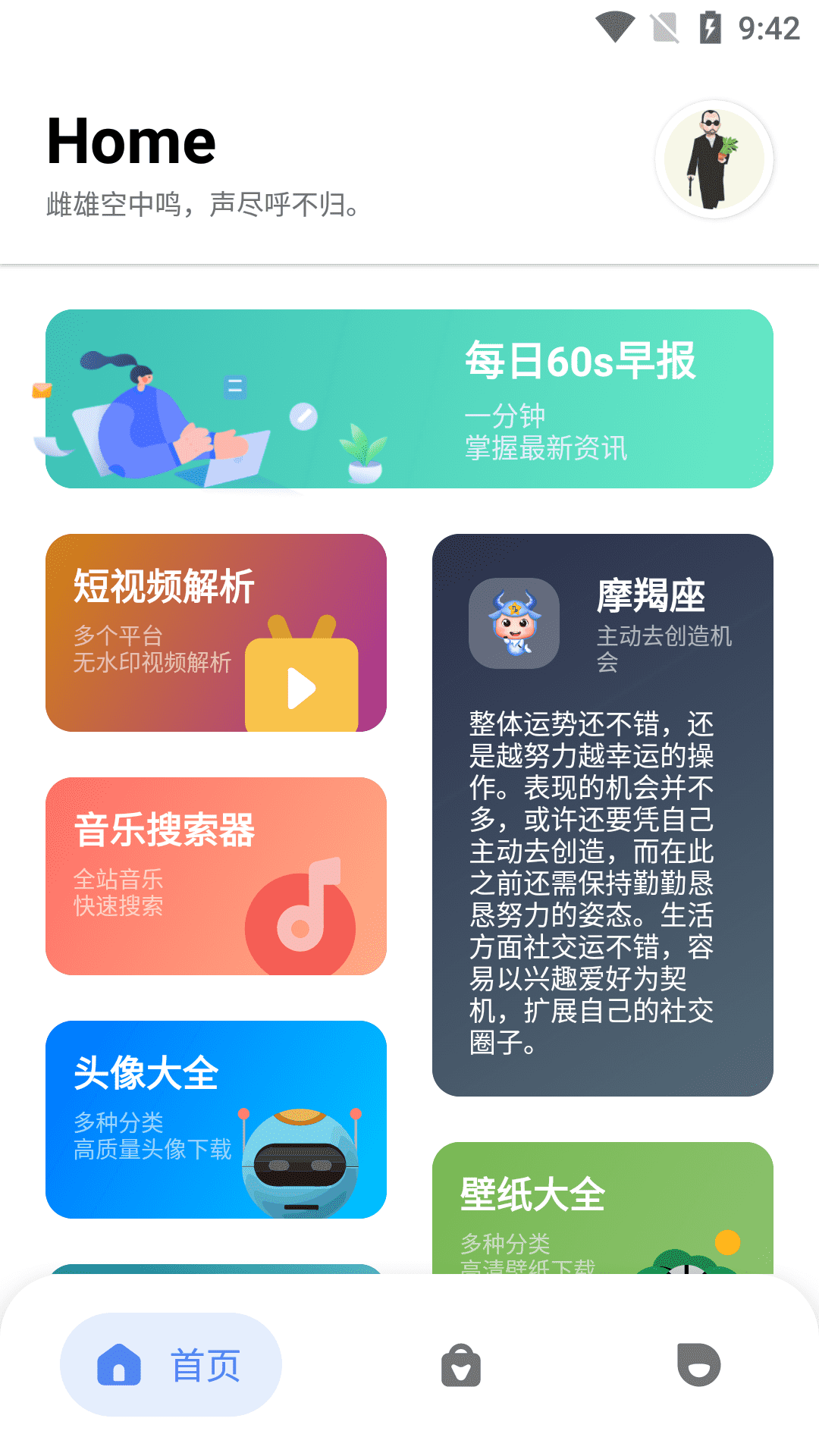The width and height of the screenshot is (819, 1456).
Task: Open the 壁纸大全 wallpaper collection card
Action: coord(603,1207)
